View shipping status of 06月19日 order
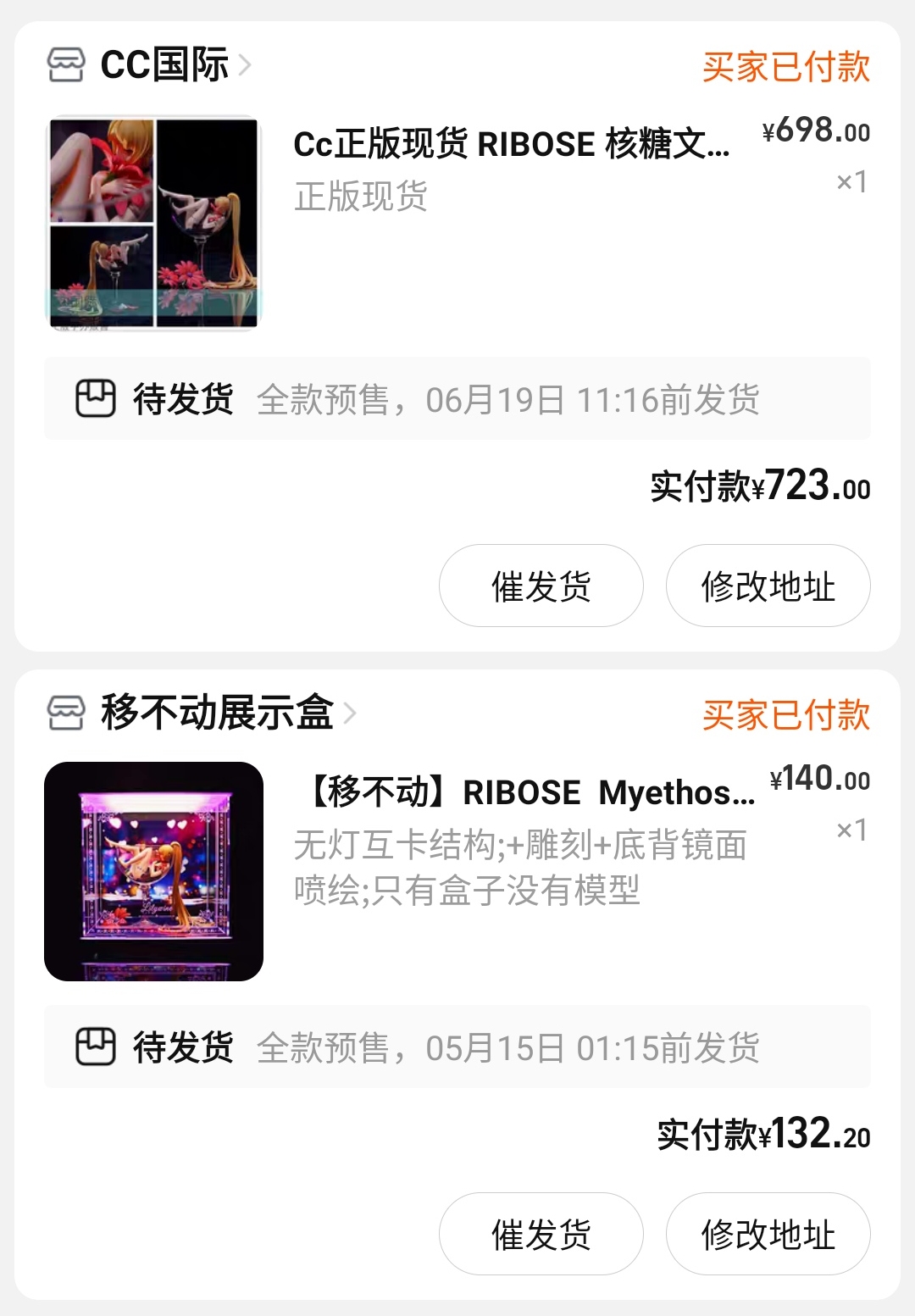The image size is (915, 1316). [x=457, y=399]
